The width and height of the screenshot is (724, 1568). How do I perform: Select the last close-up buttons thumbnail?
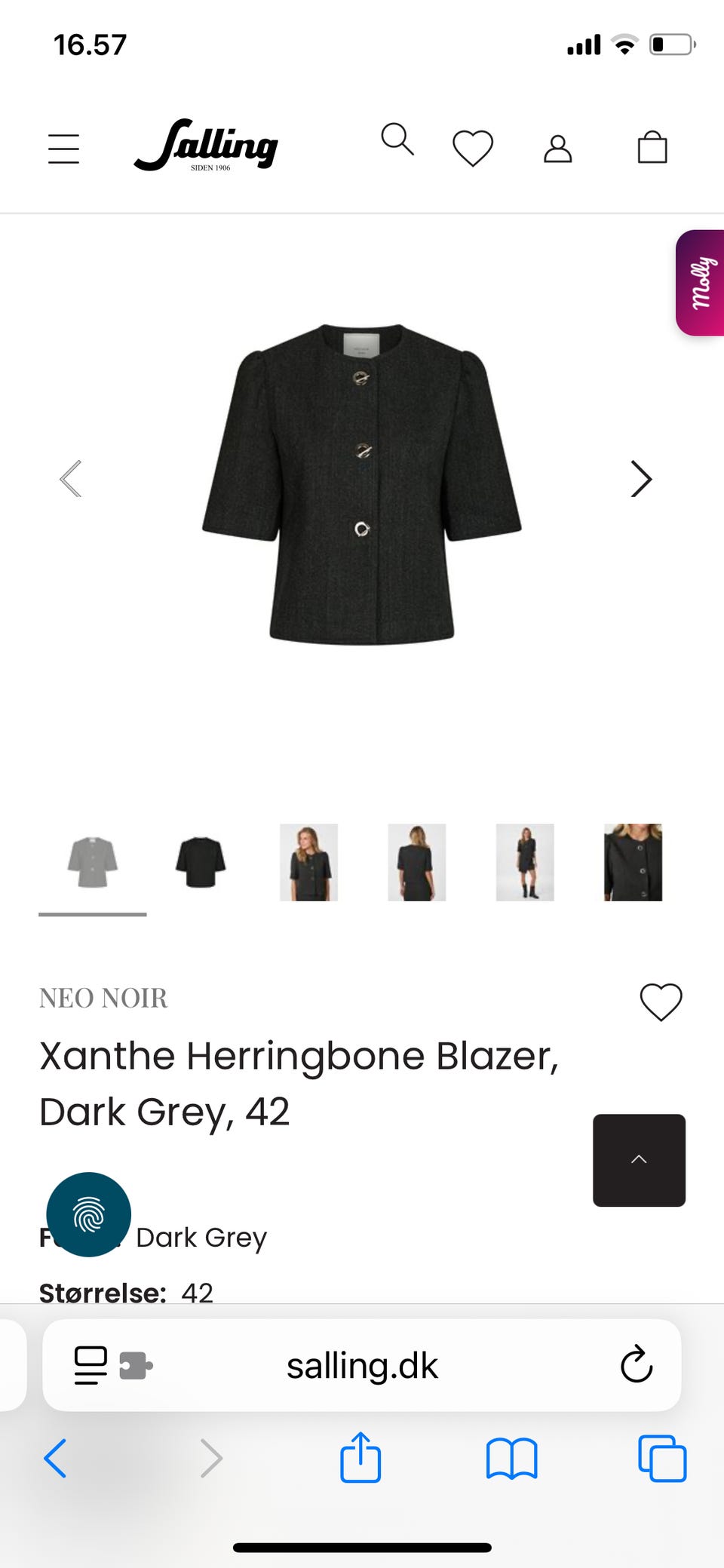coord(633,862)
